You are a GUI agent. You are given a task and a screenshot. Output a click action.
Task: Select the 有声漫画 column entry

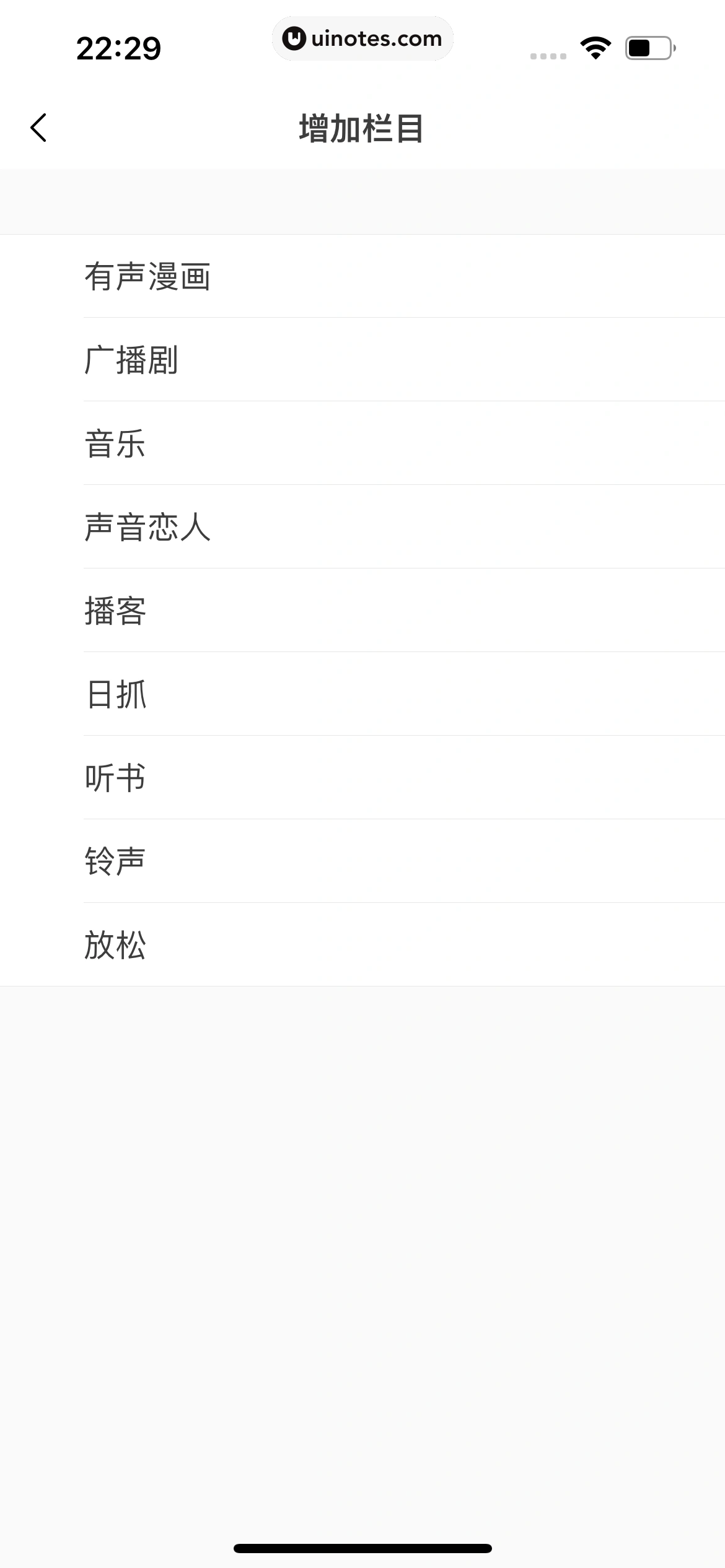(362, 277)
